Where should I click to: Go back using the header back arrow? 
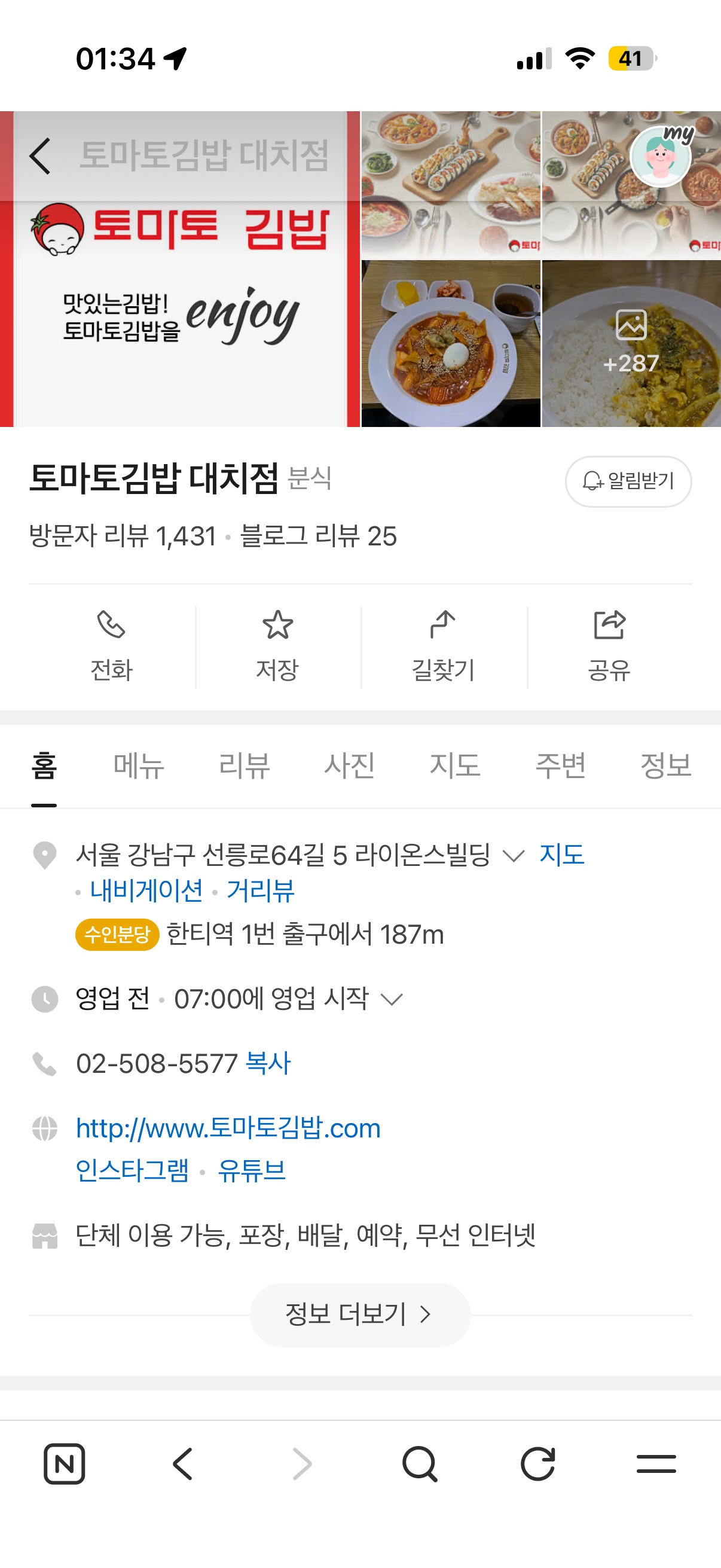[x=40, y=156]
